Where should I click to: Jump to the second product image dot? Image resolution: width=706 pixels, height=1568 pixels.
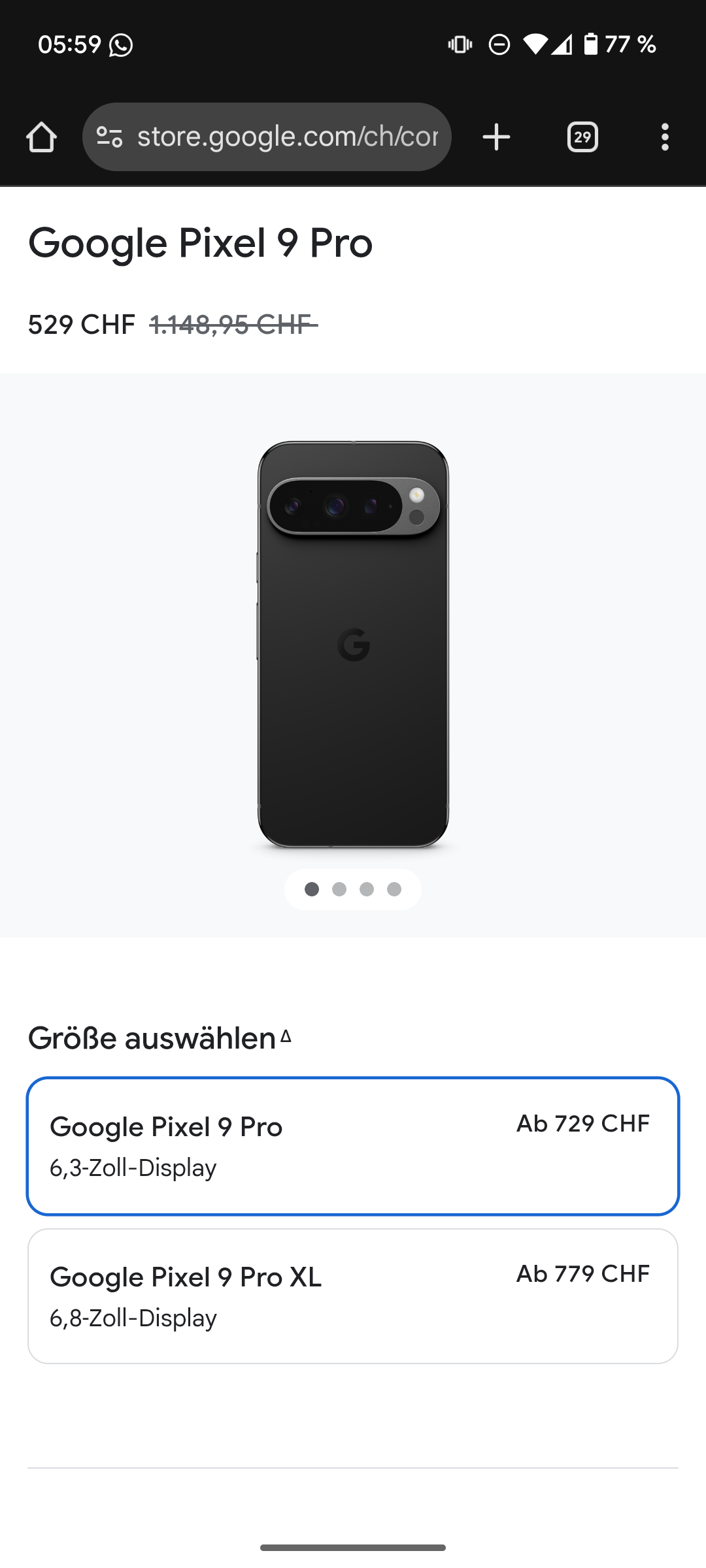(x=339, y=889)
